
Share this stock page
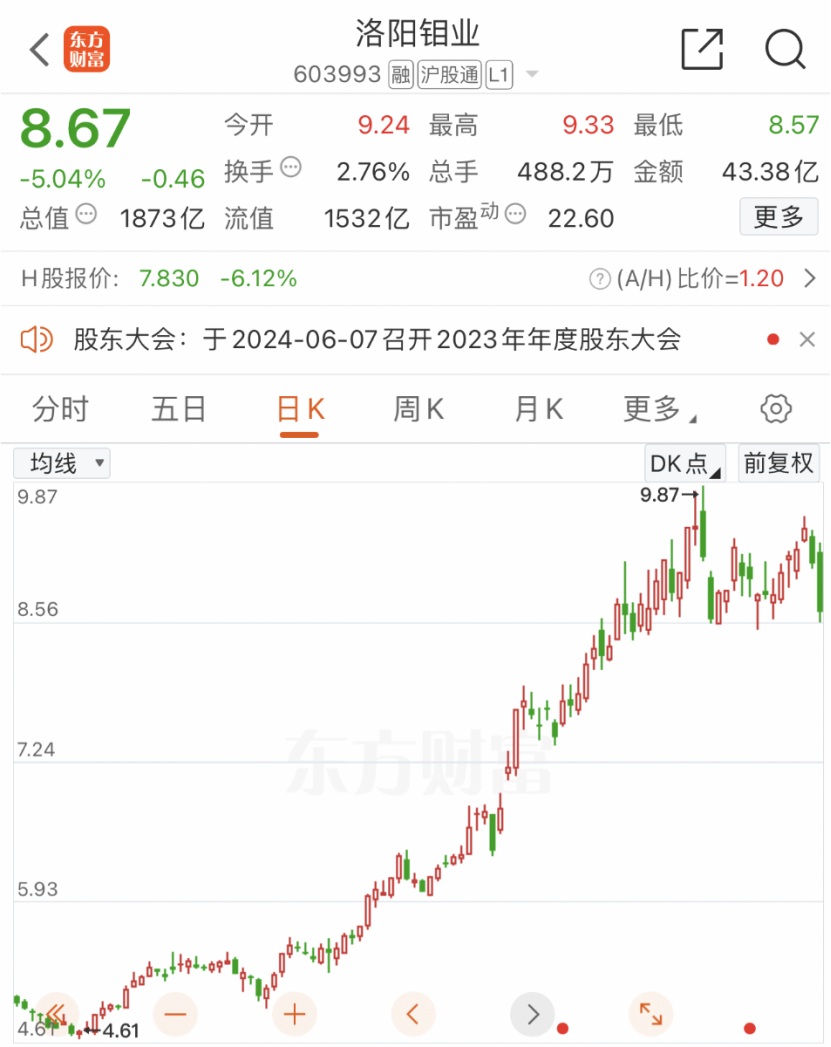click(701, 49)
